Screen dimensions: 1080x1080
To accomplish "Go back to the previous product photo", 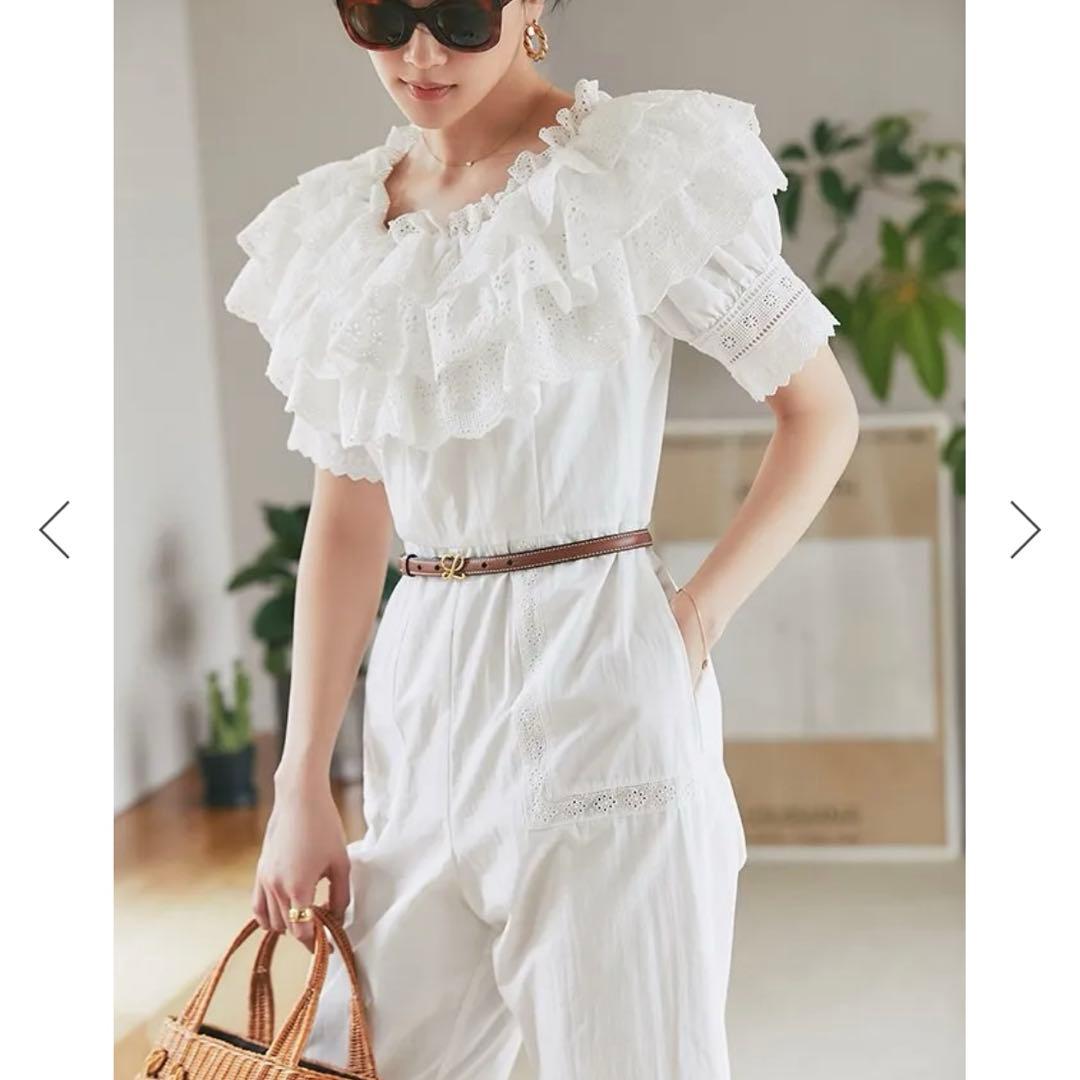I will point(54,530).
